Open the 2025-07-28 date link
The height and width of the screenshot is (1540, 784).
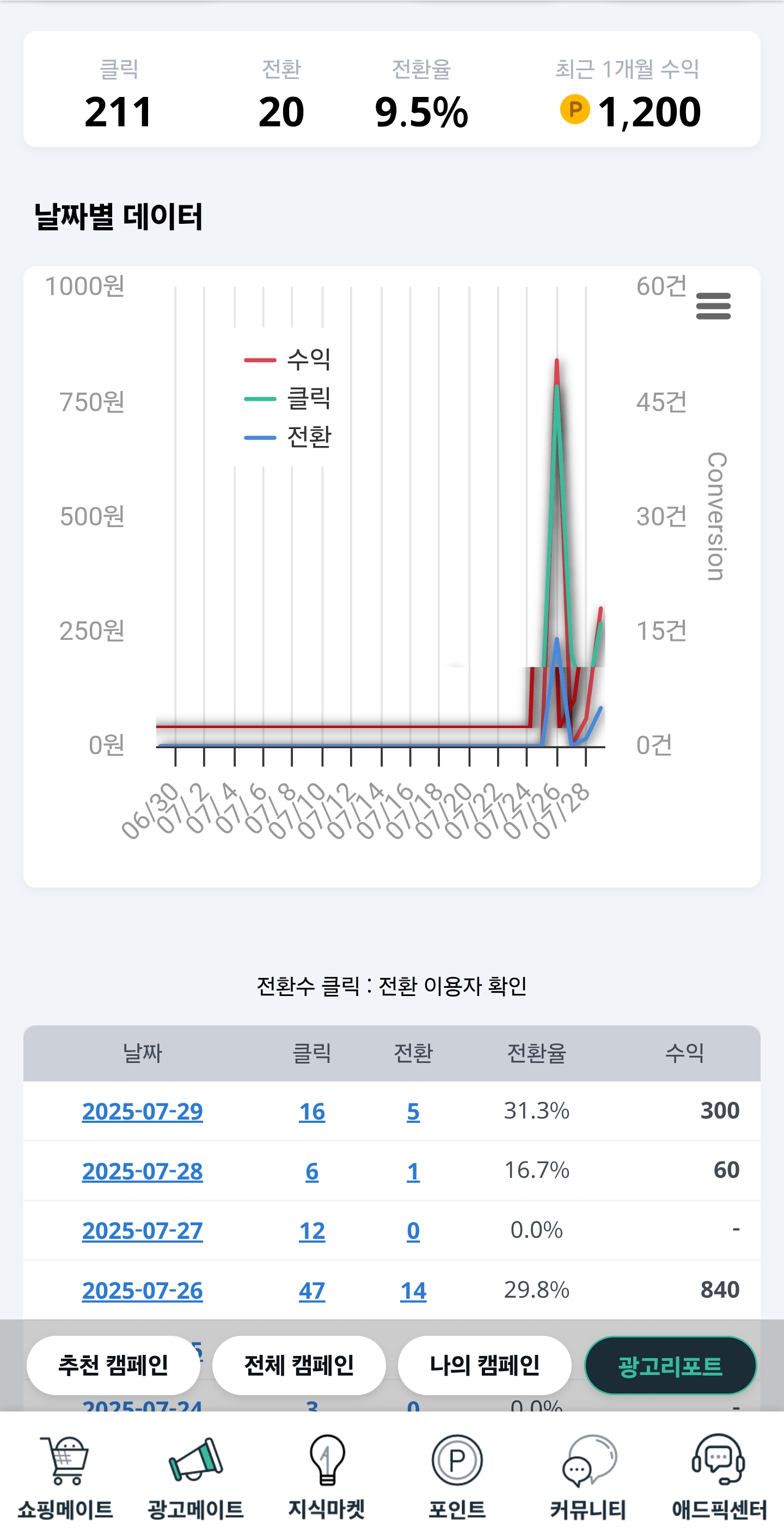coord(142,1171)
